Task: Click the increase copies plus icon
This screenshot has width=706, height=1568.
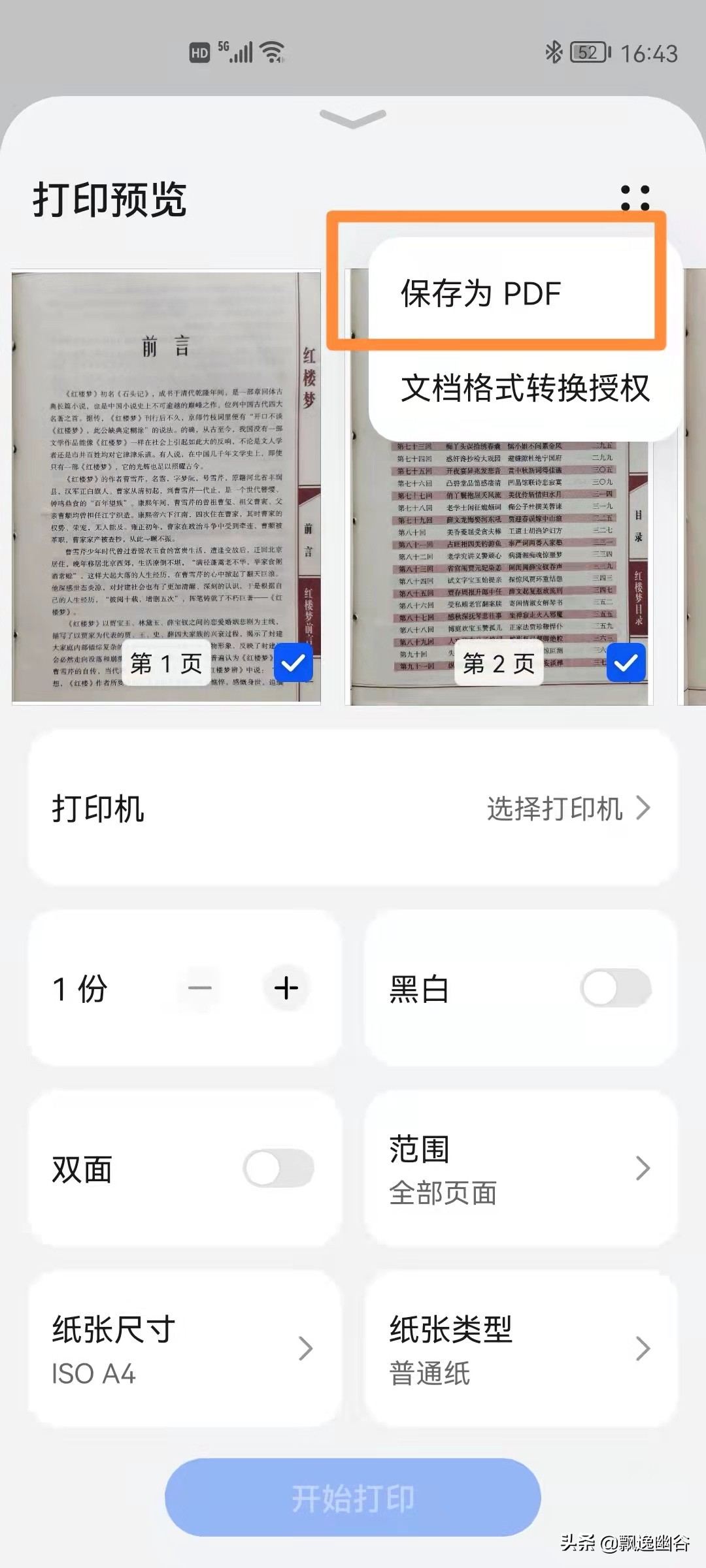Action: (x=286, y=988)
